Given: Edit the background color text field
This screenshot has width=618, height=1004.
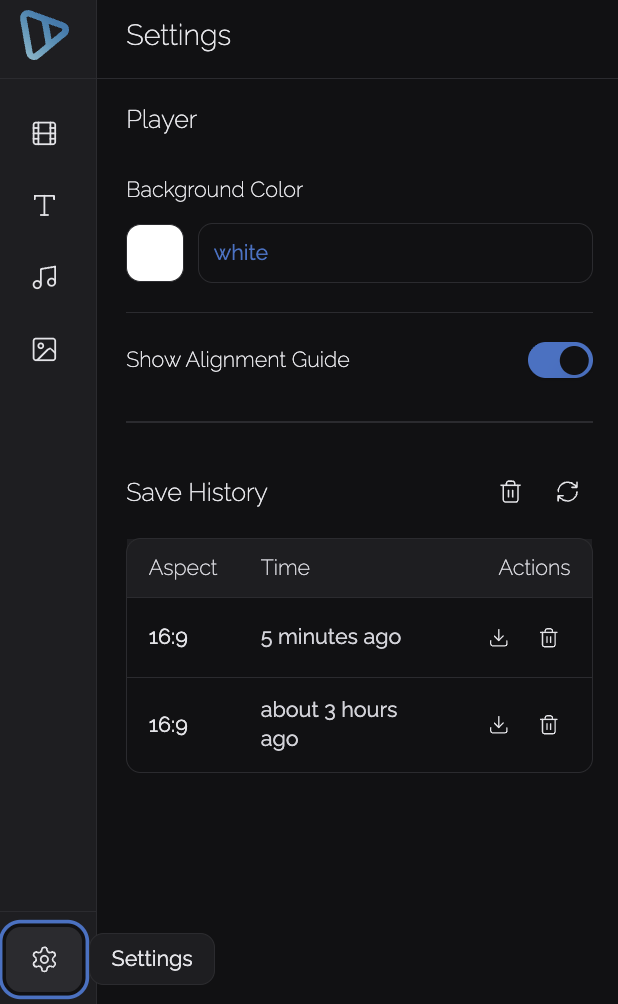Looking at the screenshot, I should [395, 253].
